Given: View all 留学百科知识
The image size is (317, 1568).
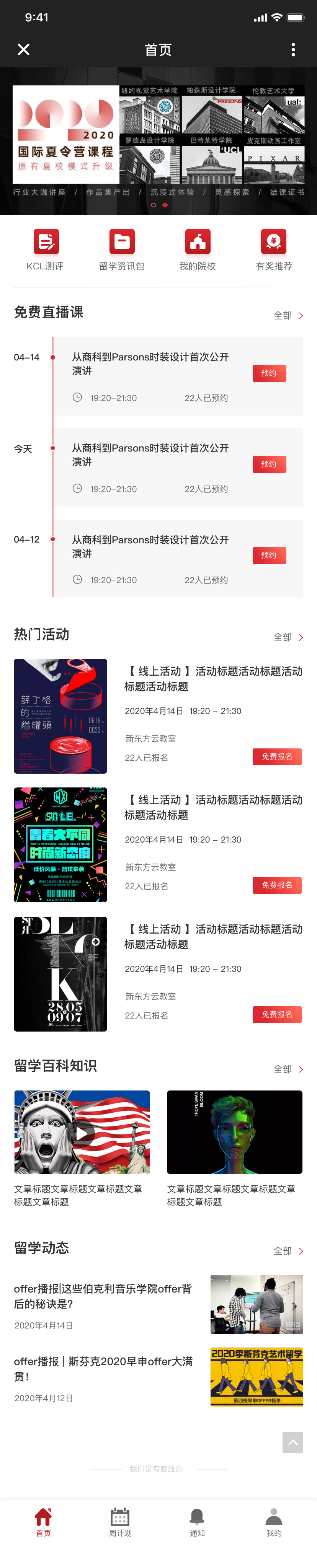Looking at the screenshot, I should [288, 1069].
